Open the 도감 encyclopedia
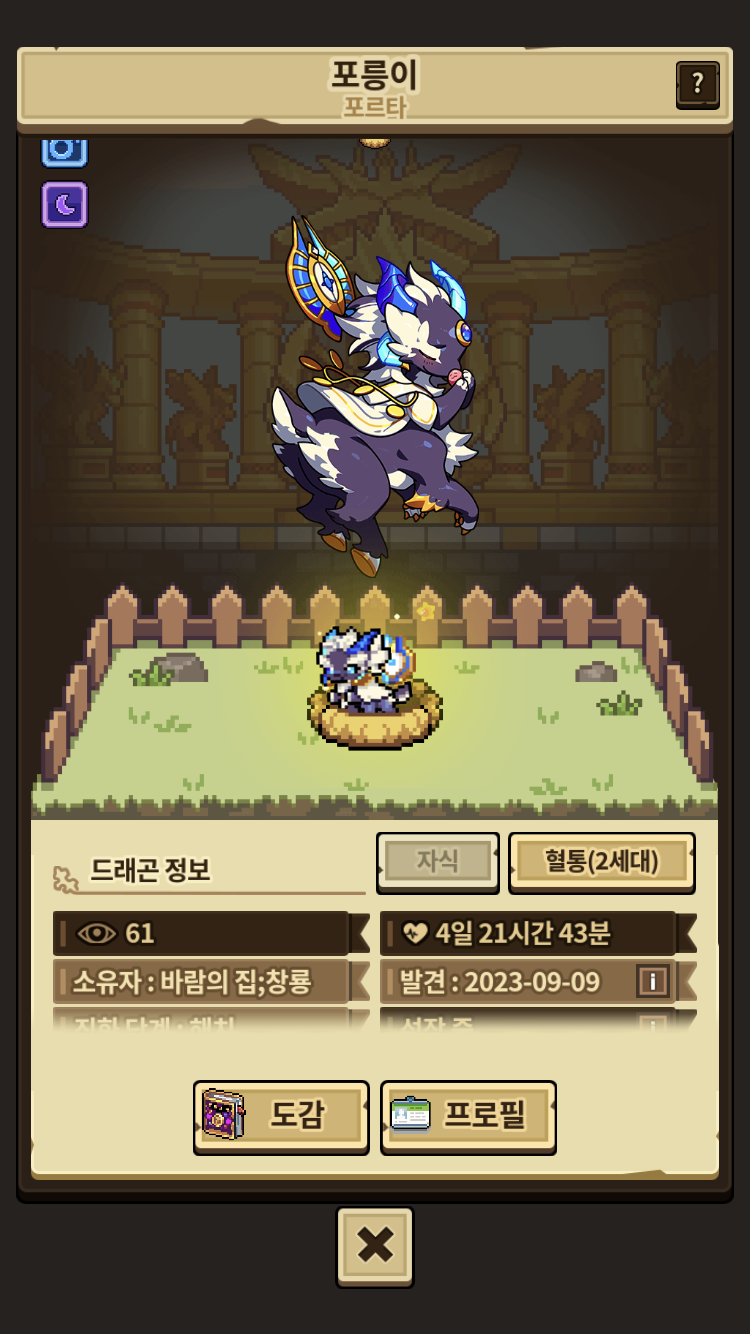This screenshot has width=750, height=1334. (281, 1116)
